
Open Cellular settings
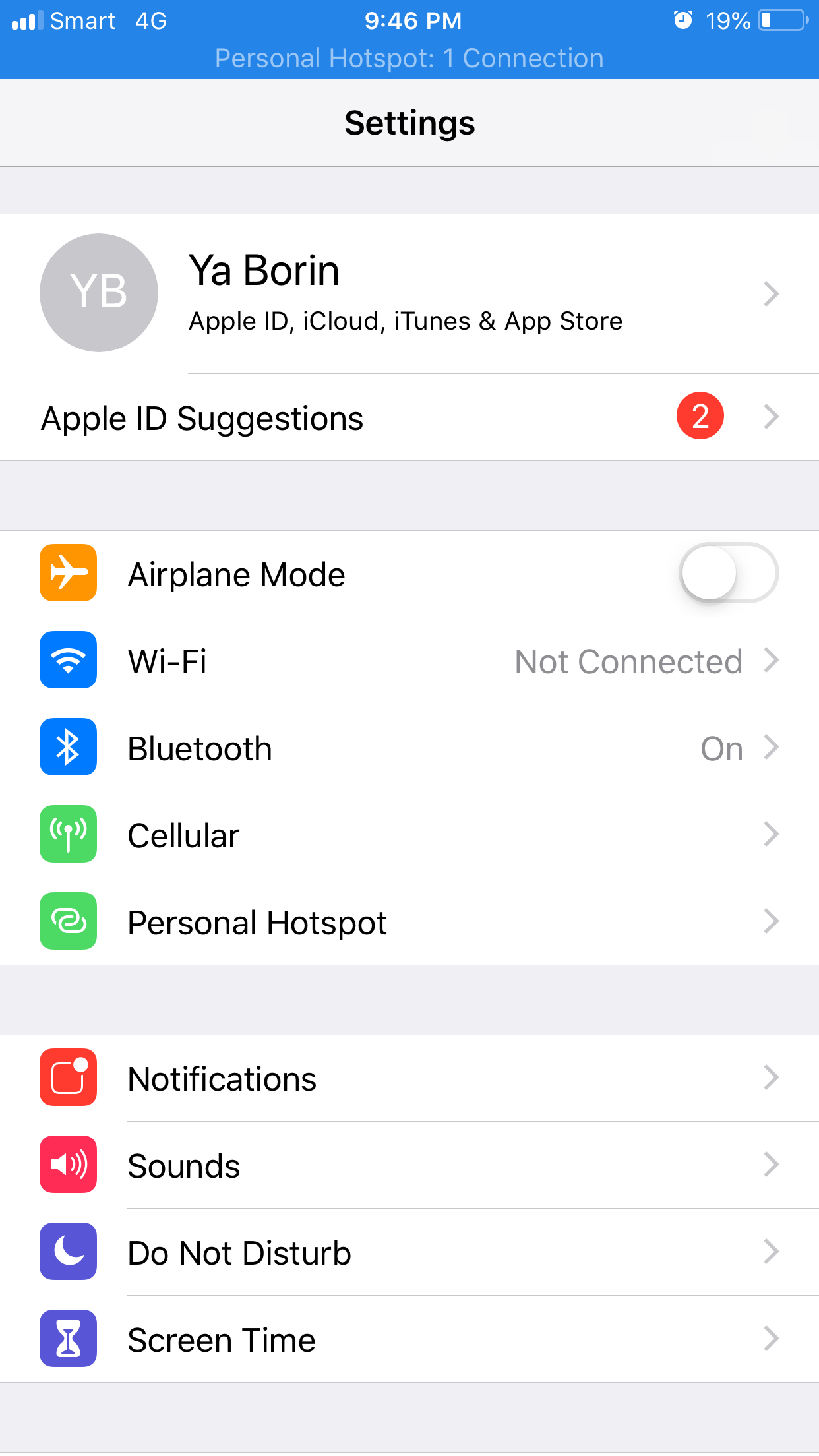(409, 835)
